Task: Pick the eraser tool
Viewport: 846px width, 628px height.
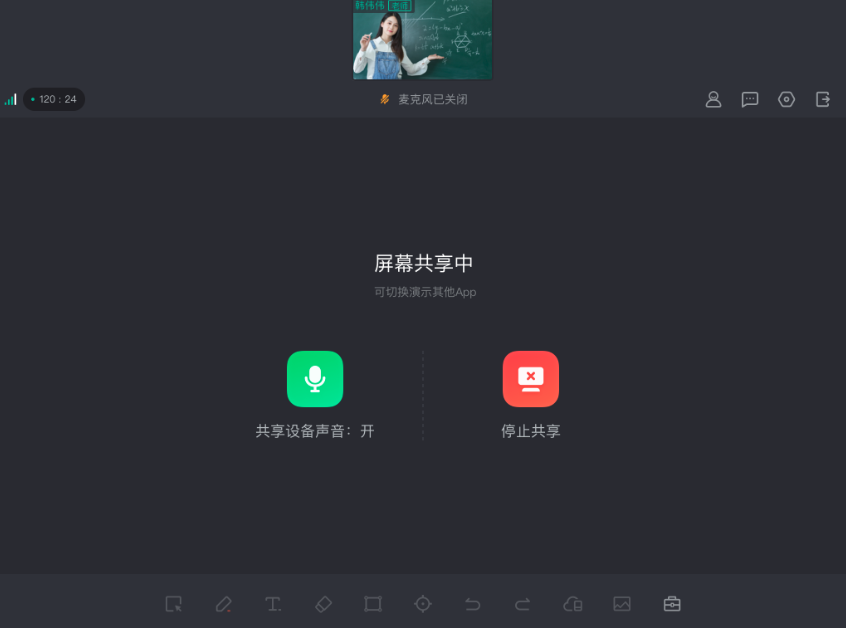Action: [323, 604]
